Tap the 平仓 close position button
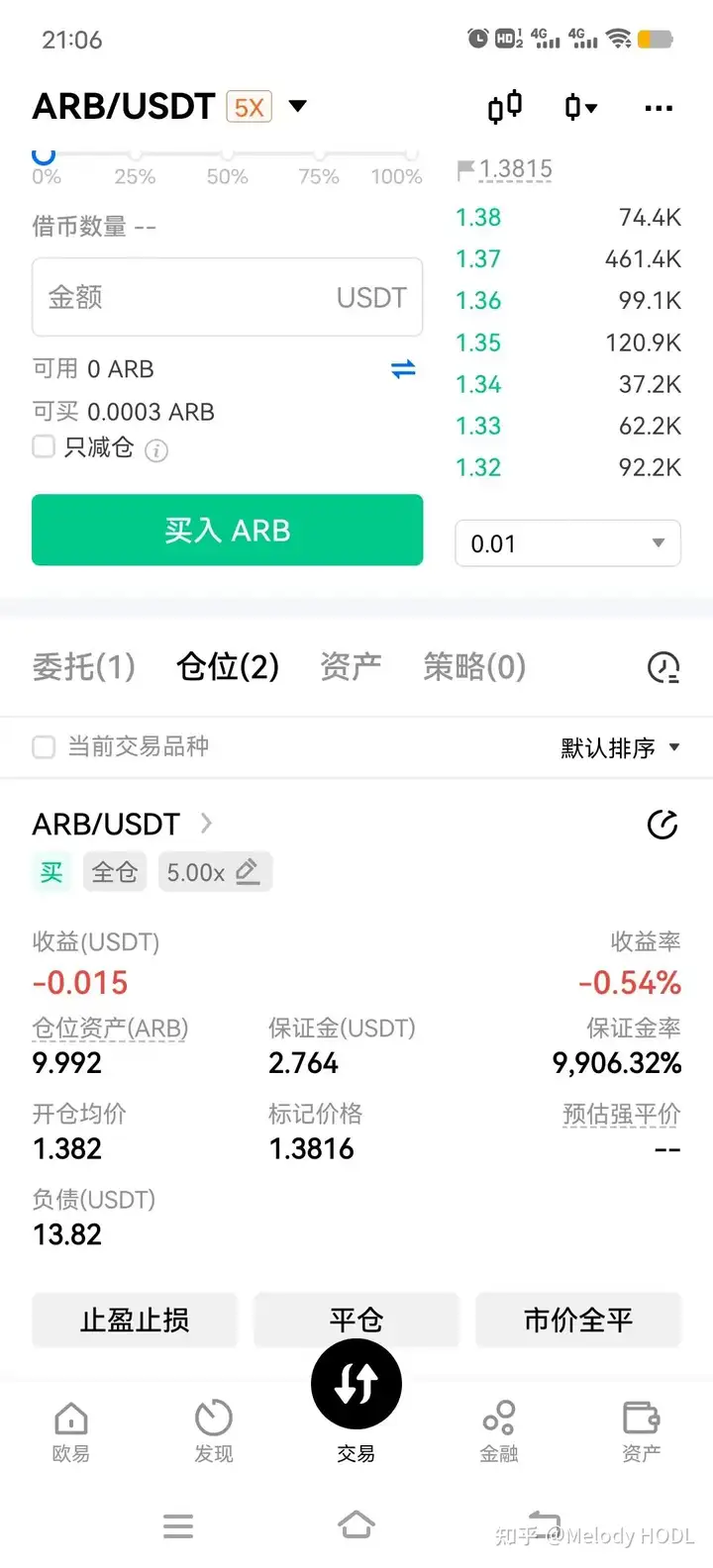 coord(356,1318)
